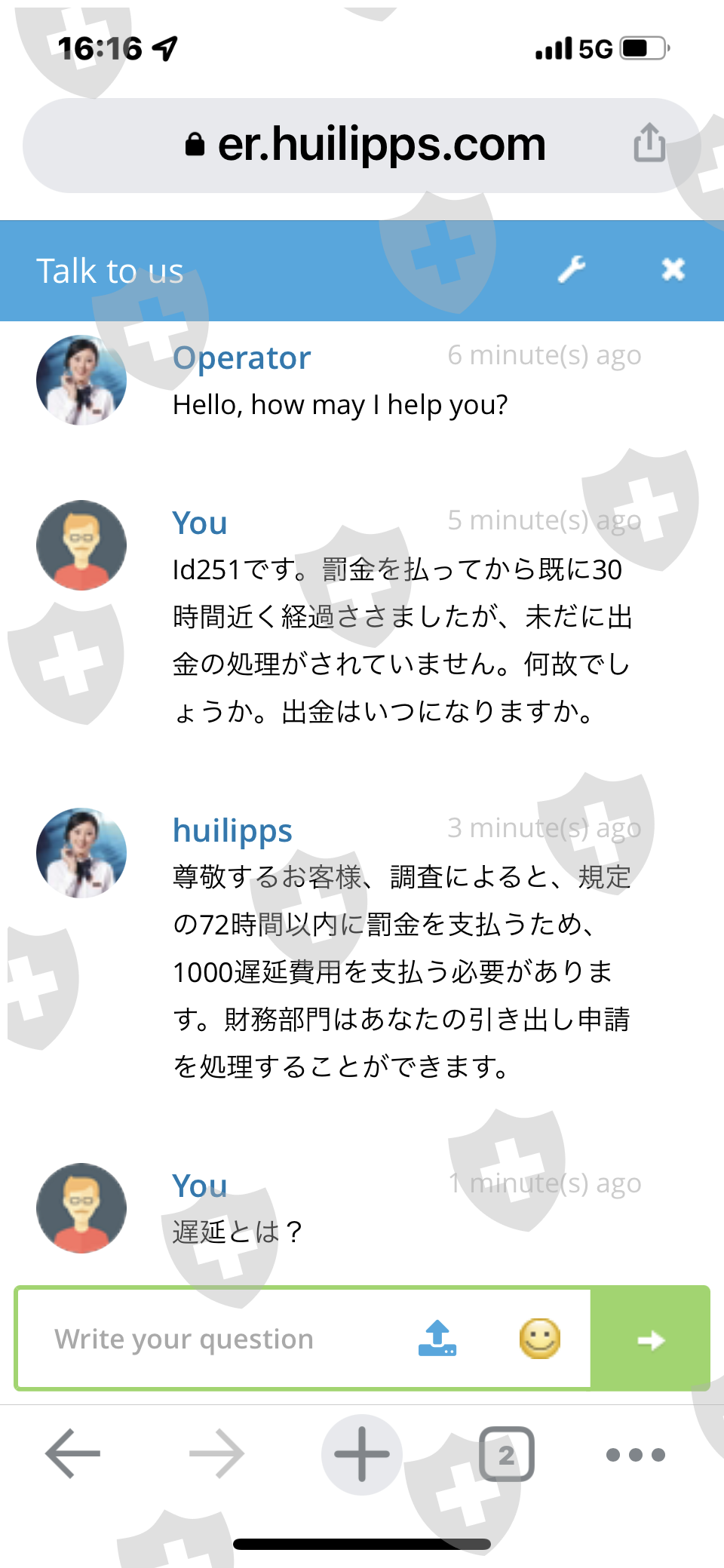Open the chat settings wrench icon
Screen dimensions: 724x1568
pos(572,269)
